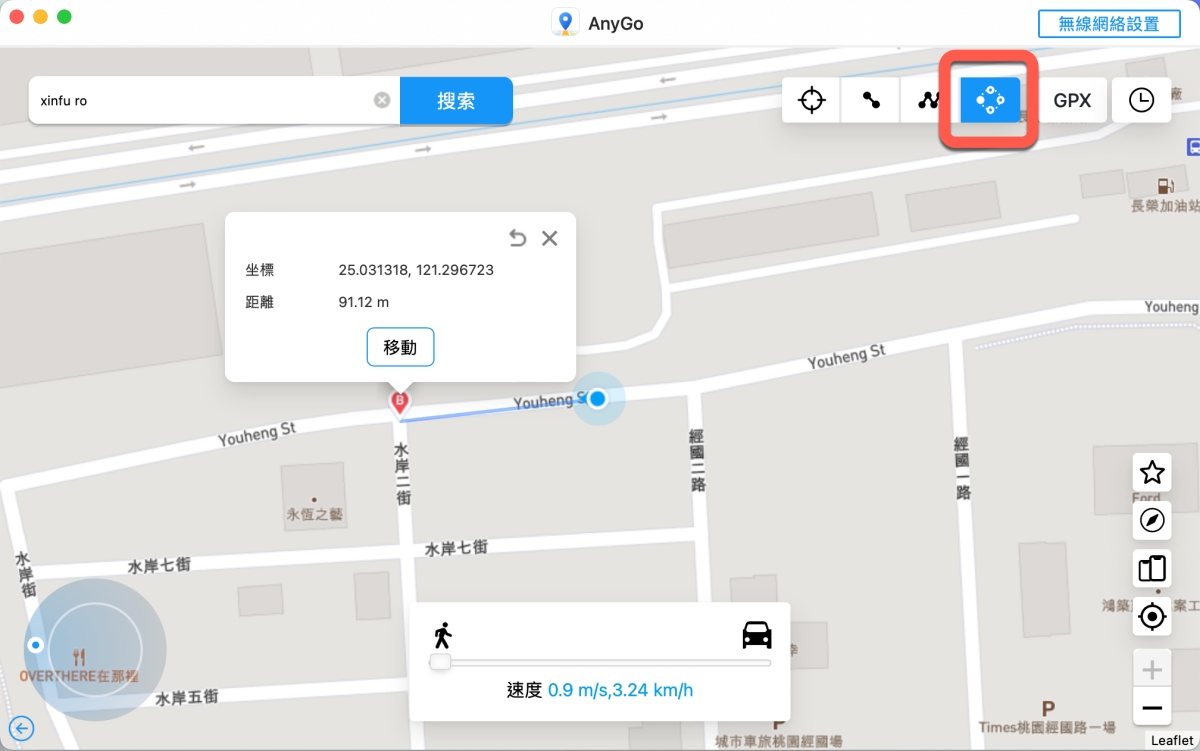Open the device management icon
1200x751 pixels.
pyautogui.click(x=1152, y=568)
